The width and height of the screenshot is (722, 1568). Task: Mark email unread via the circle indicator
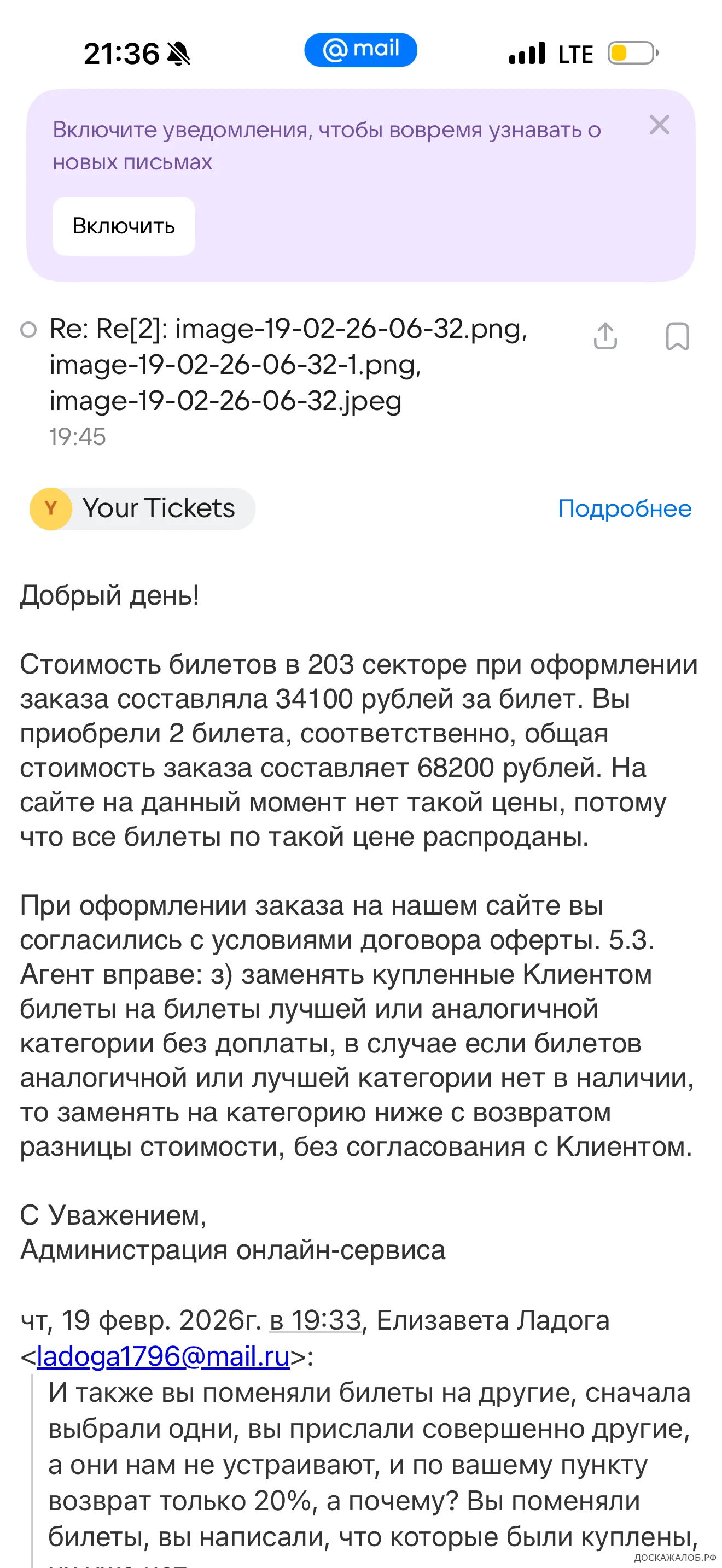tap(28, 330)
